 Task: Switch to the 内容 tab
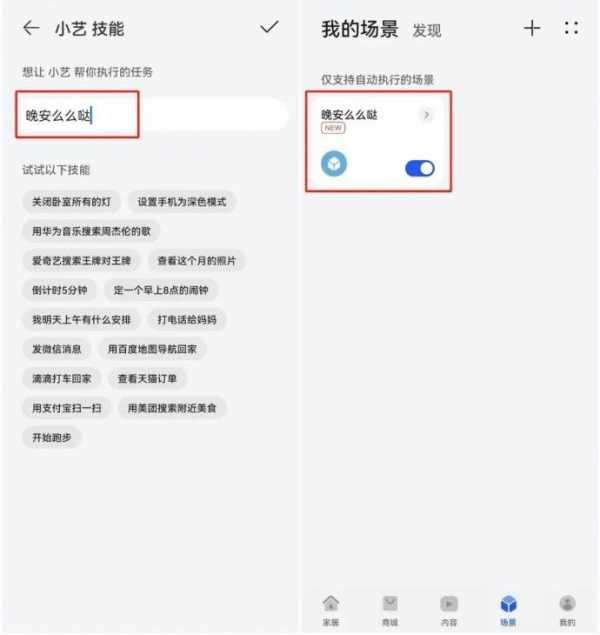tap(449, 609)
